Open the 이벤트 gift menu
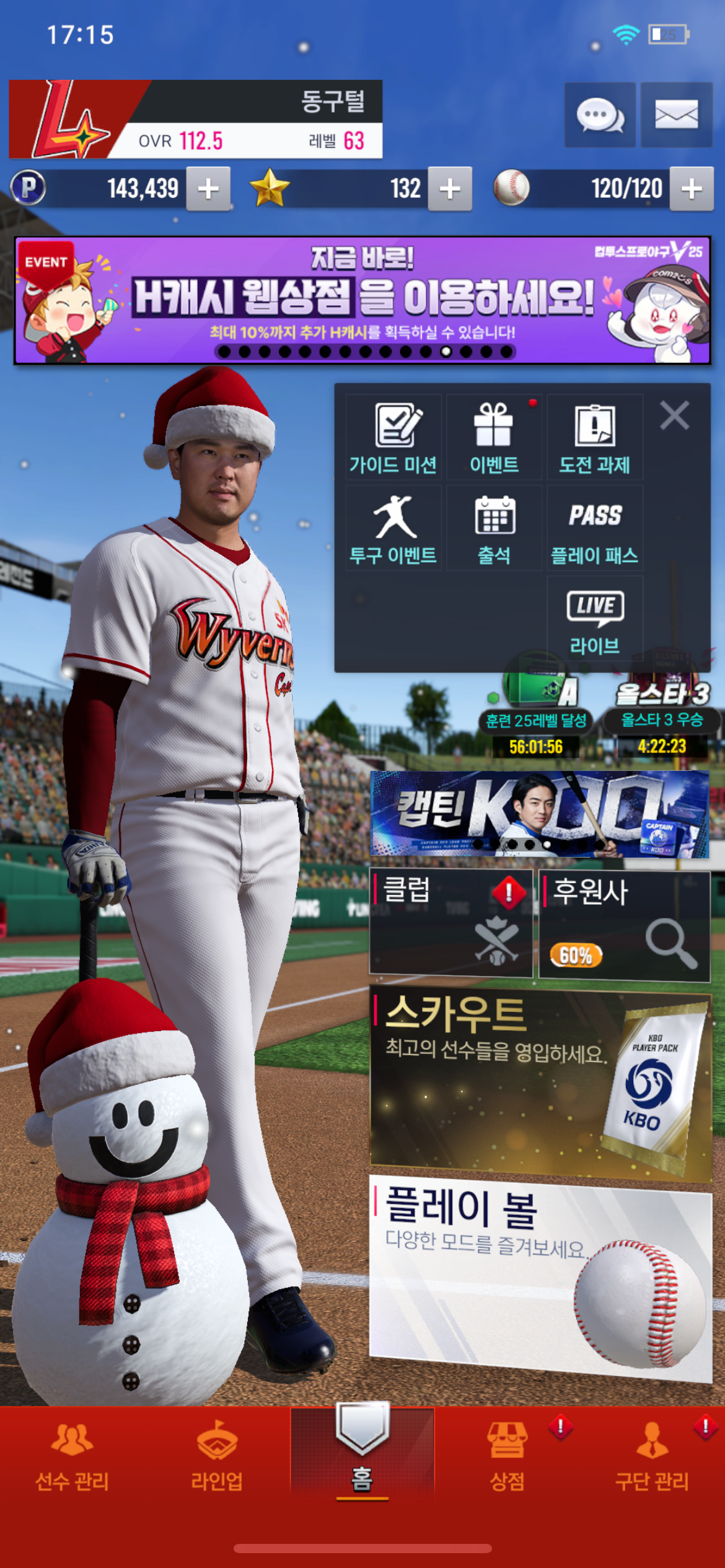725x1568 pixels. click(494, 438)
